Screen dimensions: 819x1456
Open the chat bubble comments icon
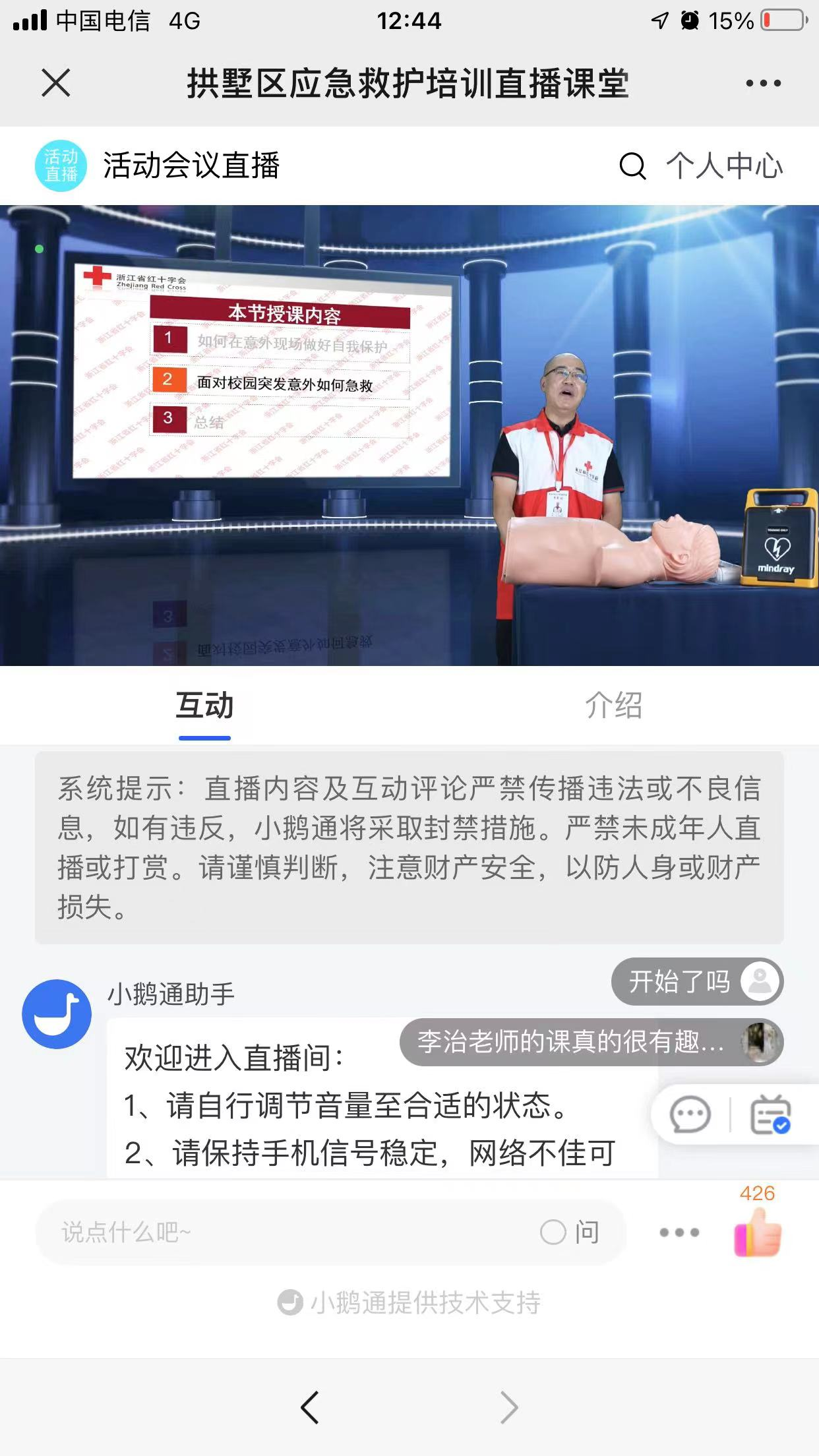click(x=690, y=1115)
